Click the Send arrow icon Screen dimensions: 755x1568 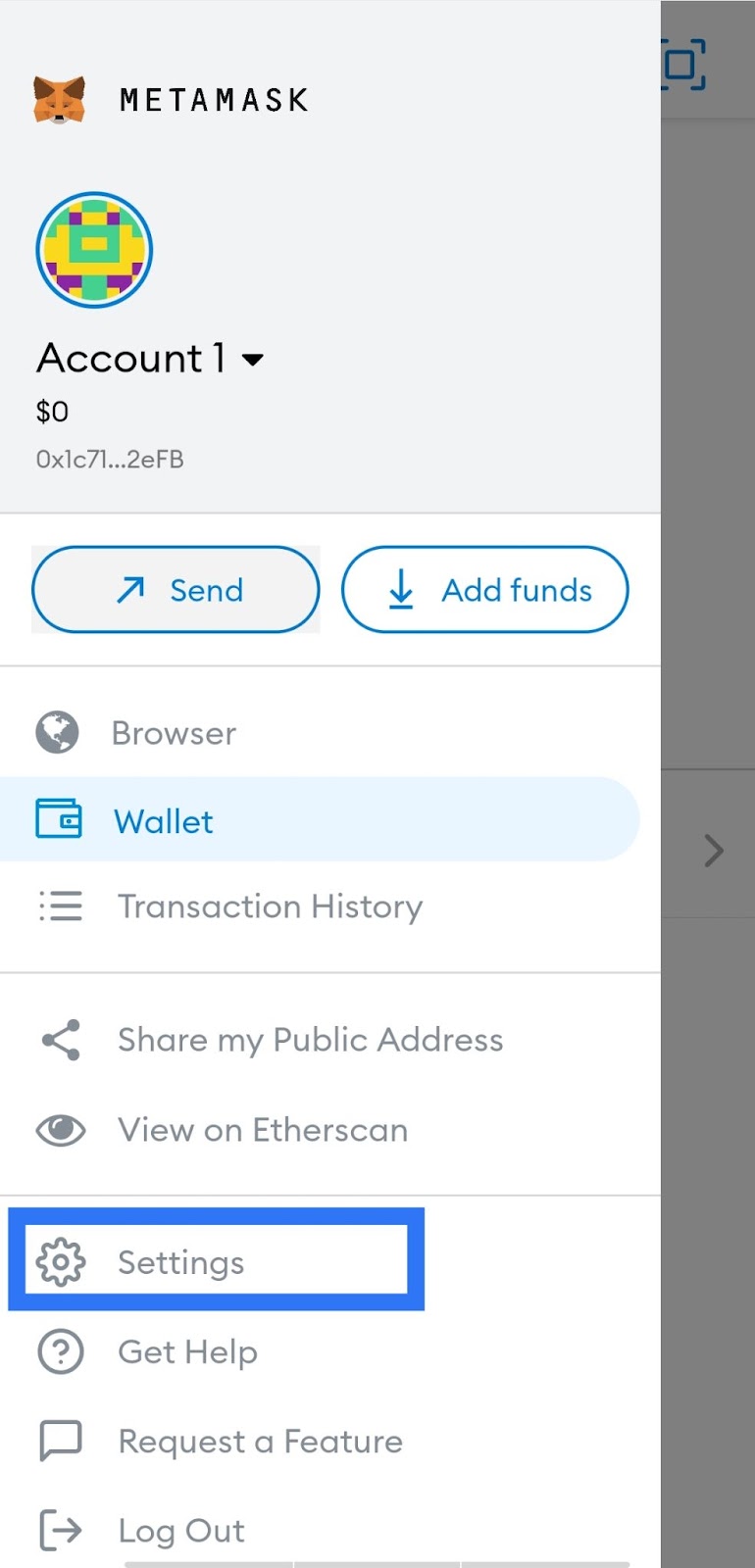[130, 589]
